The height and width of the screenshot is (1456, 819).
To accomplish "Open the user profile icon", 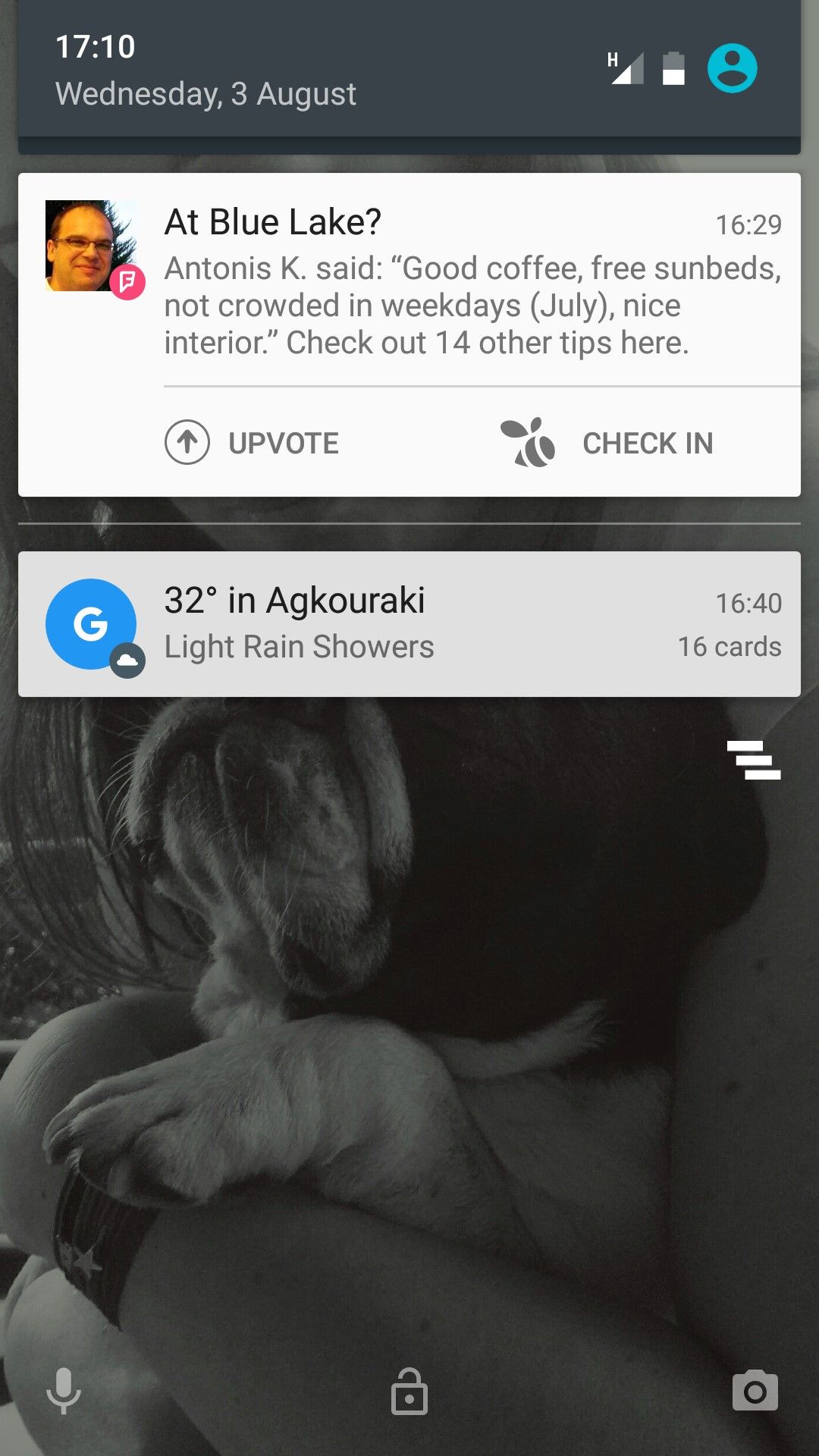I will point(732,68).
